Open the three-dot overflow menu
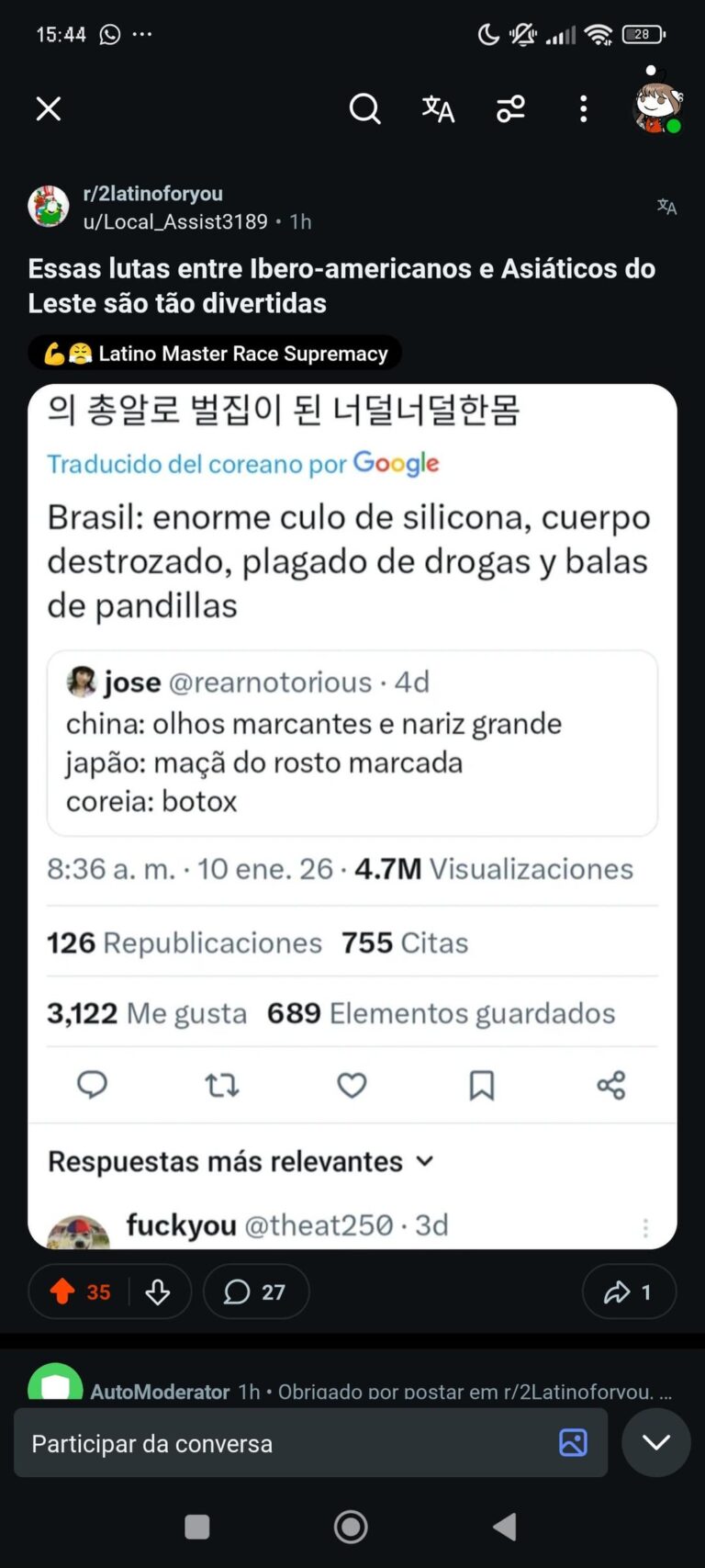 pos(583,108)
